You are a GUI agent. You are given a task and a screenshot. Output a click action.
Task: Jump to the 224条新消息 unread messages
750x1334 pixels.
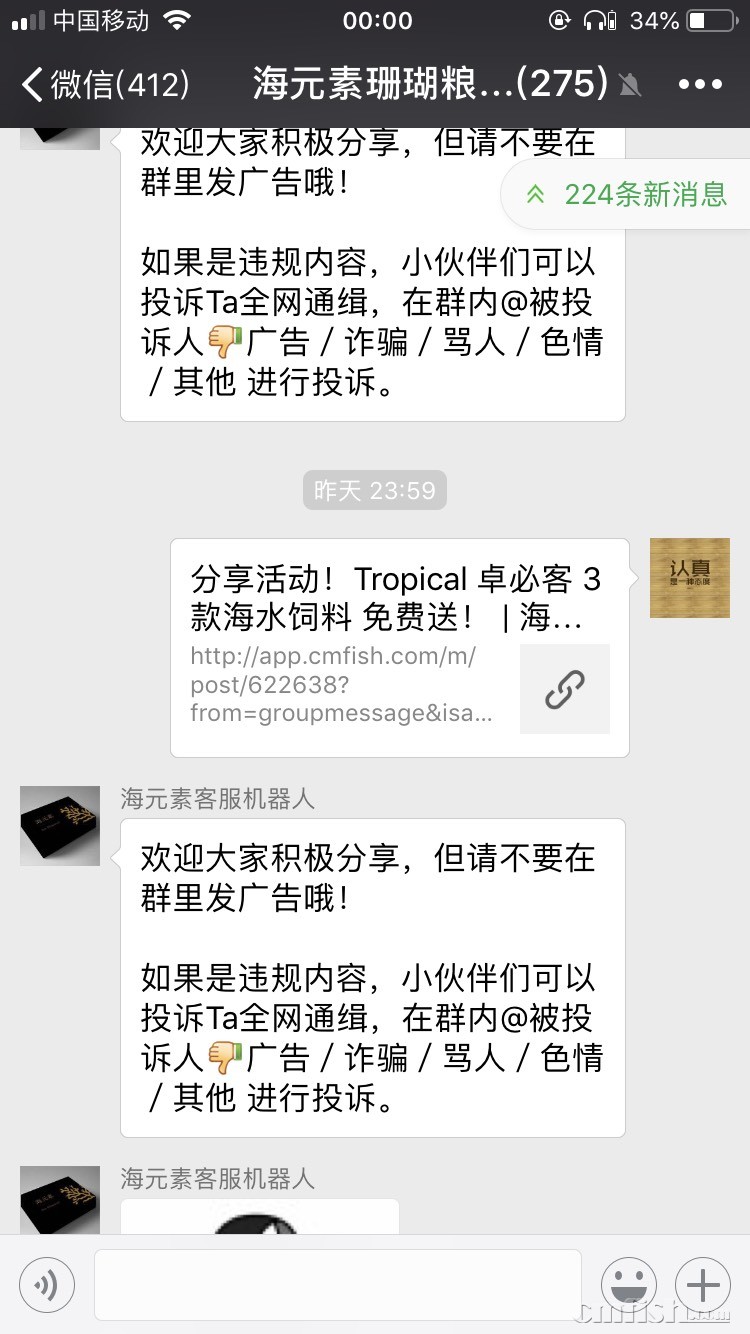[x=628, y=194]
